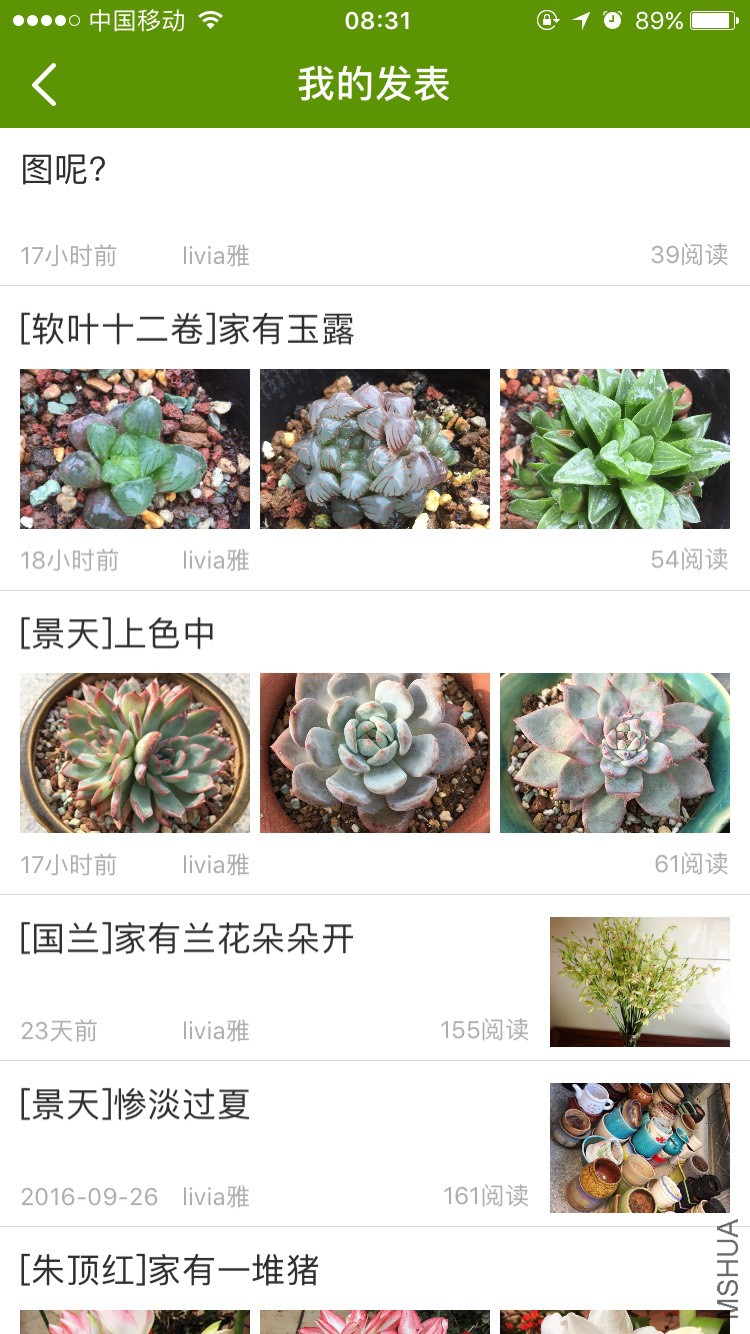Open the post [朱顶红]家有一堆猪
This screenshot has height=1334, width=750.
pos(169,1271)
